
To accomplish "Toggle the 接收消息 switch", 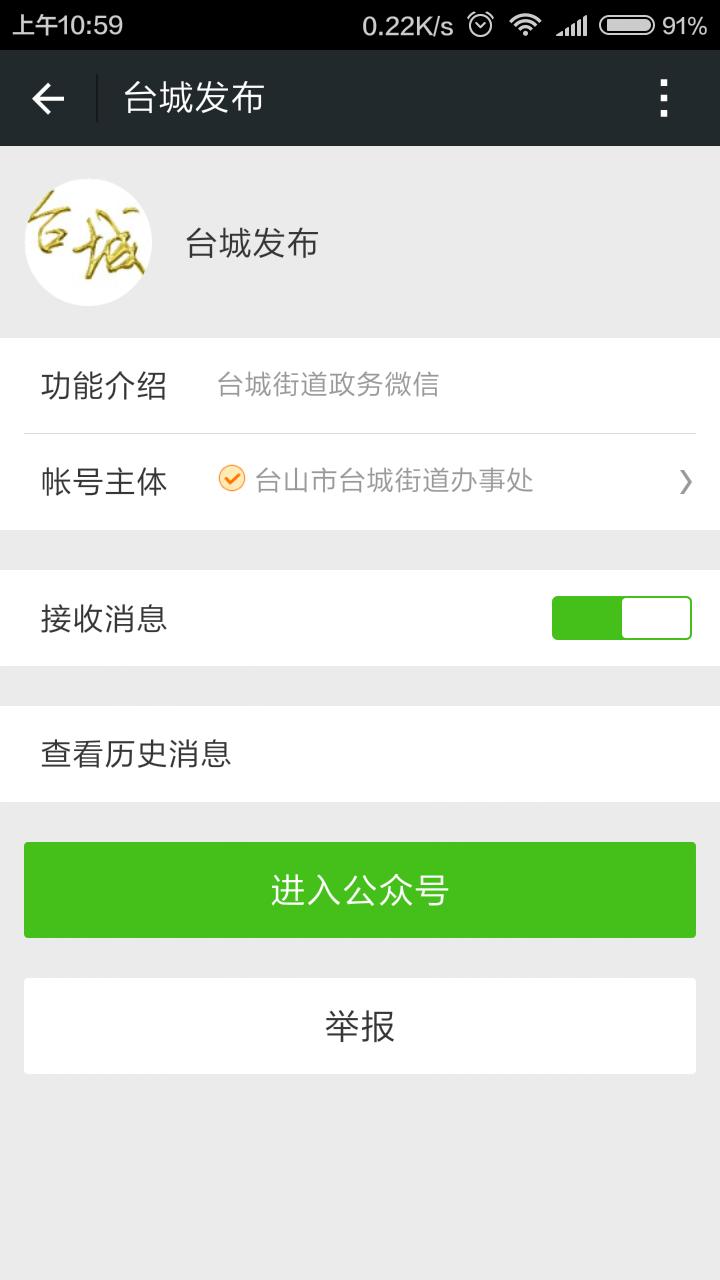I will tap(622, 618).
